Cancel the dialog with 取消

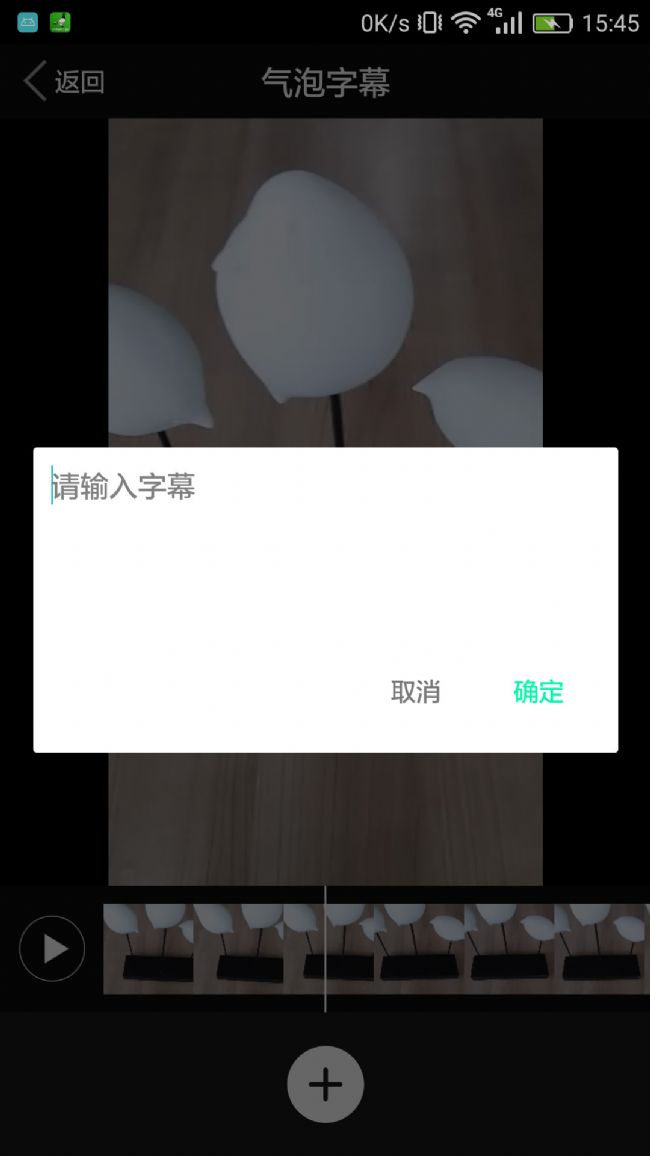[x=415, y=692]
